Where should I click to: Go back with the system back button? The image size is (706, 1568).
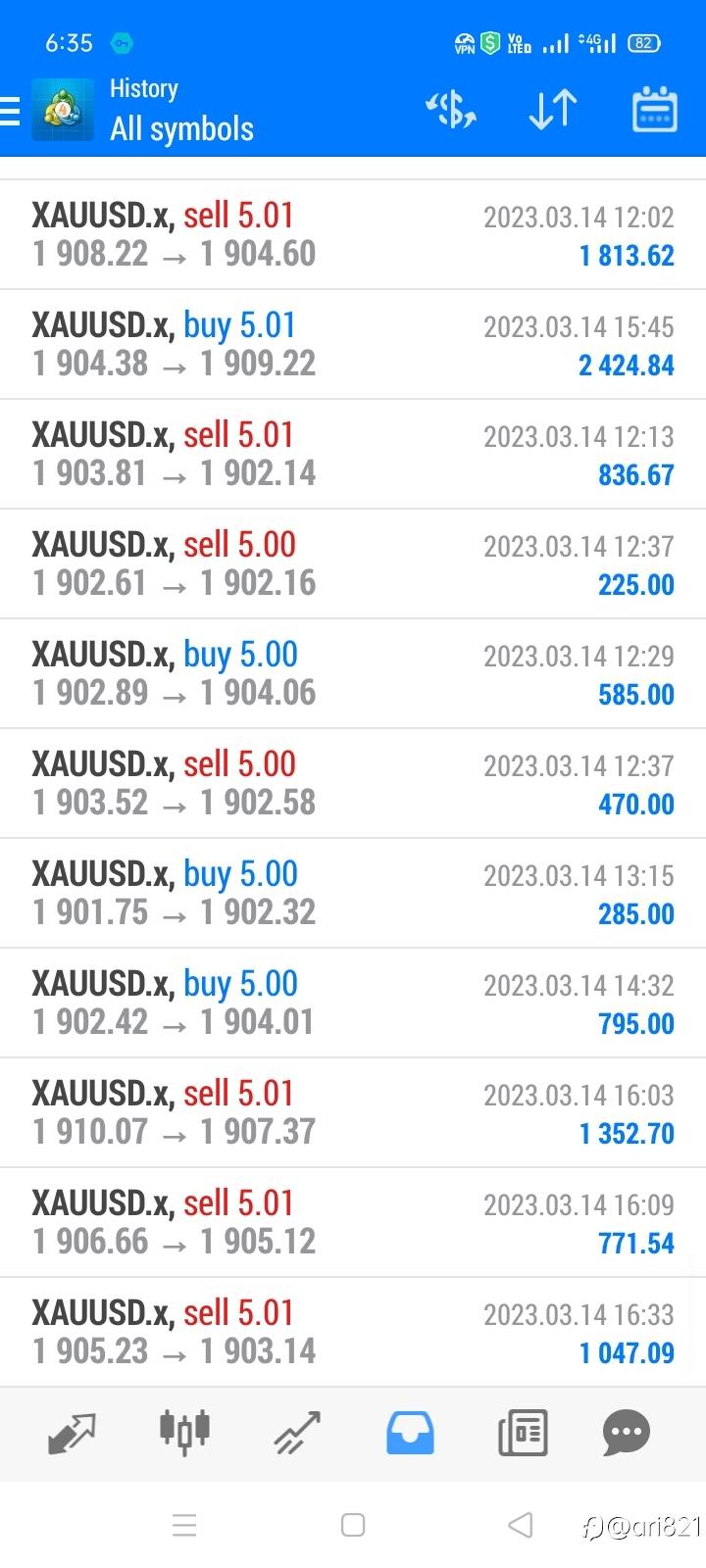521,1525
